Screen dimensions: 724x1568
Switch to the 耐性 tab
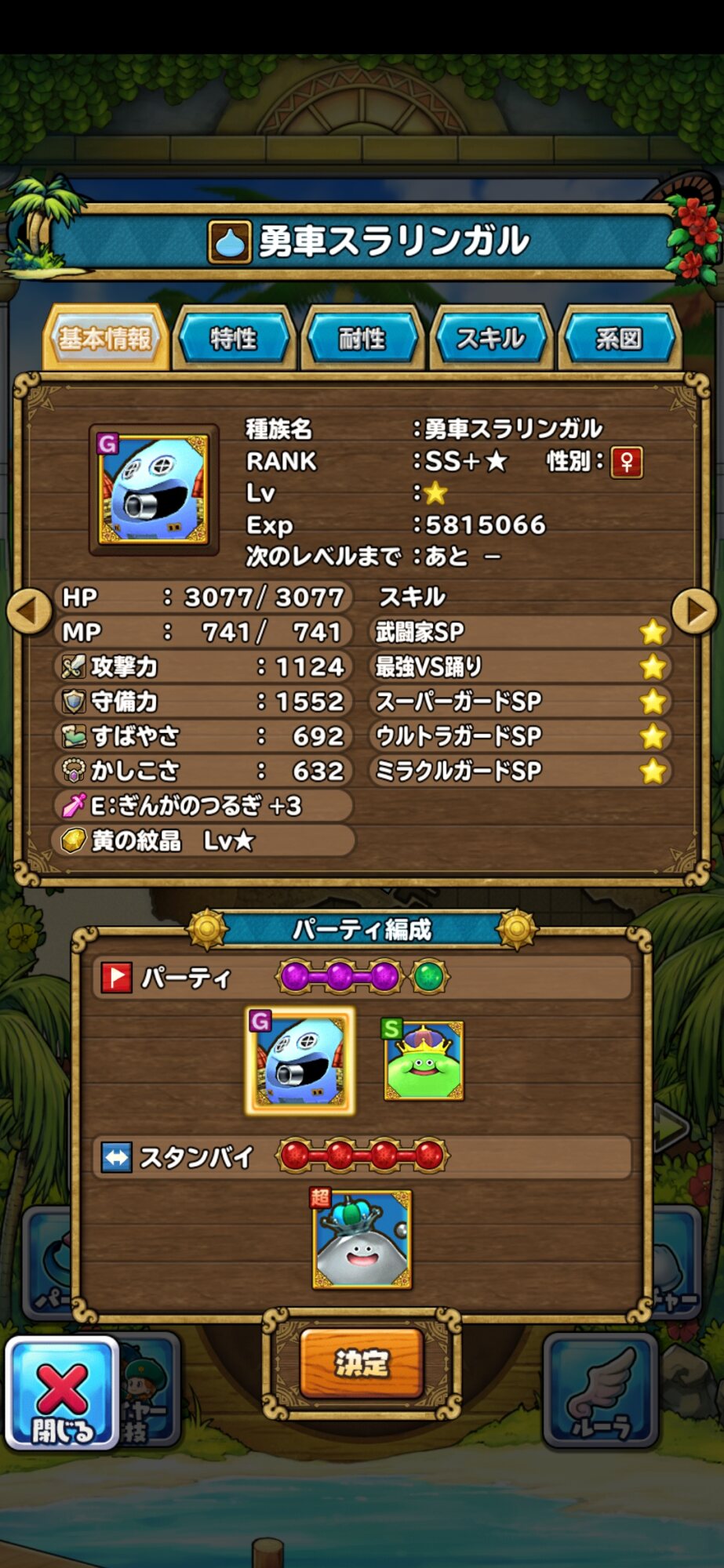[x=362, y=339]
